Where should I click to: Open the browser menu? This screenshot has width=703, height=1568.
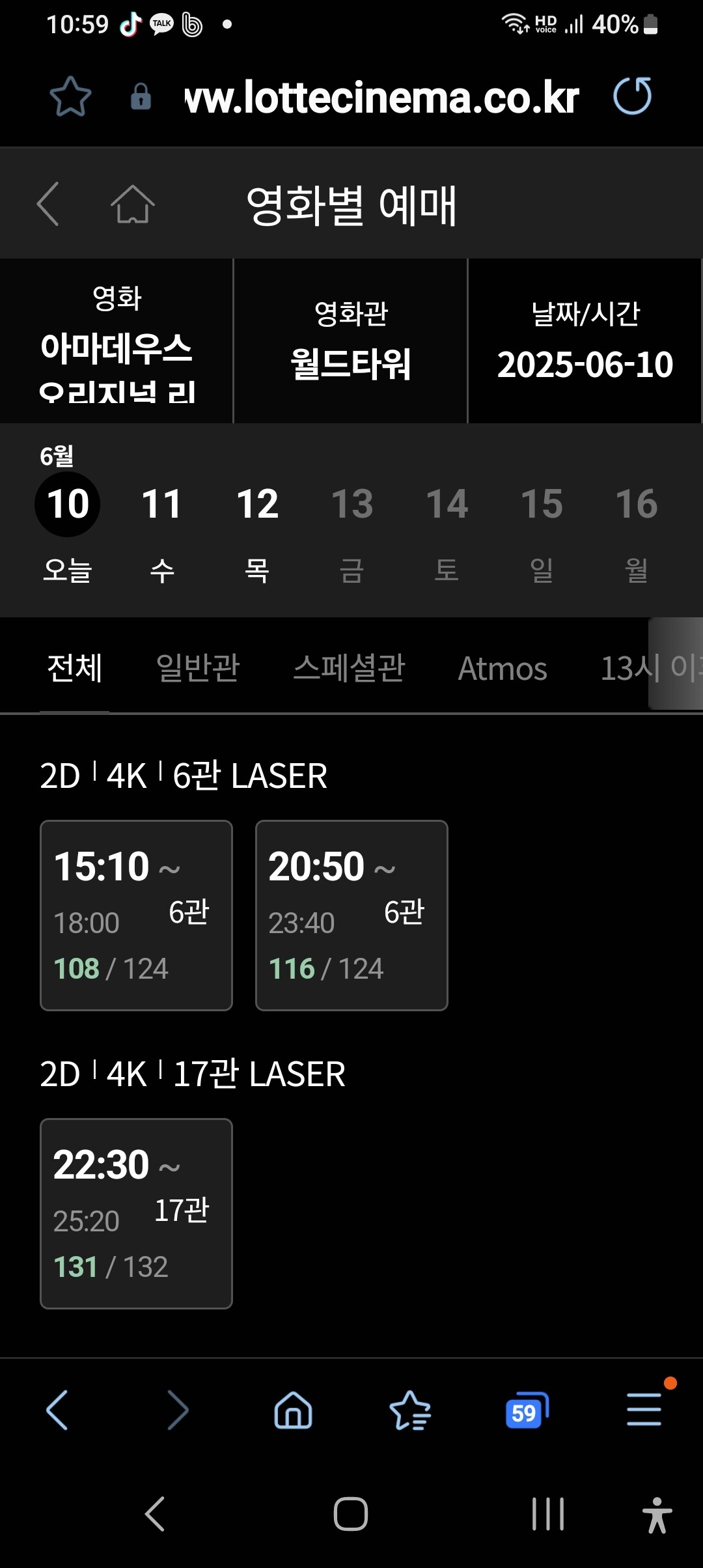coord(644,1409)
